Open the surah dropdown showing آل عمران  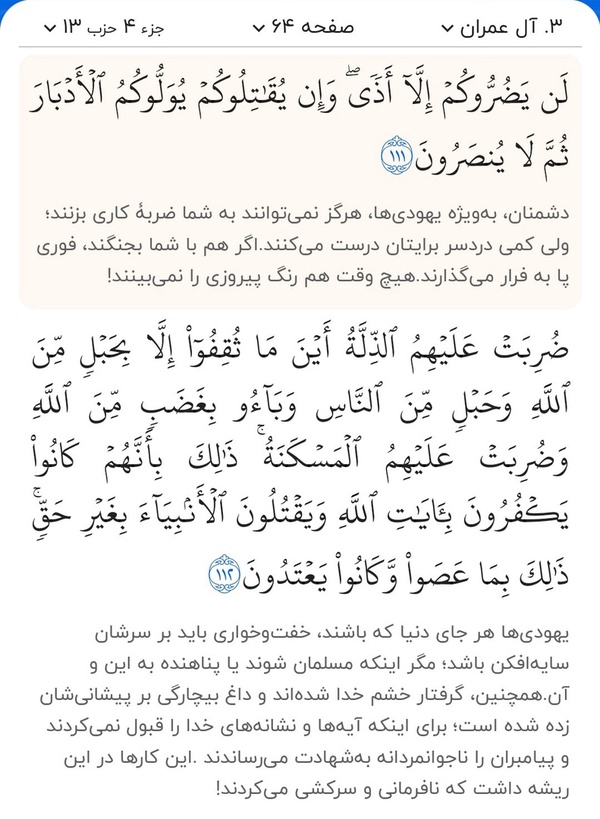pos(502,27)
